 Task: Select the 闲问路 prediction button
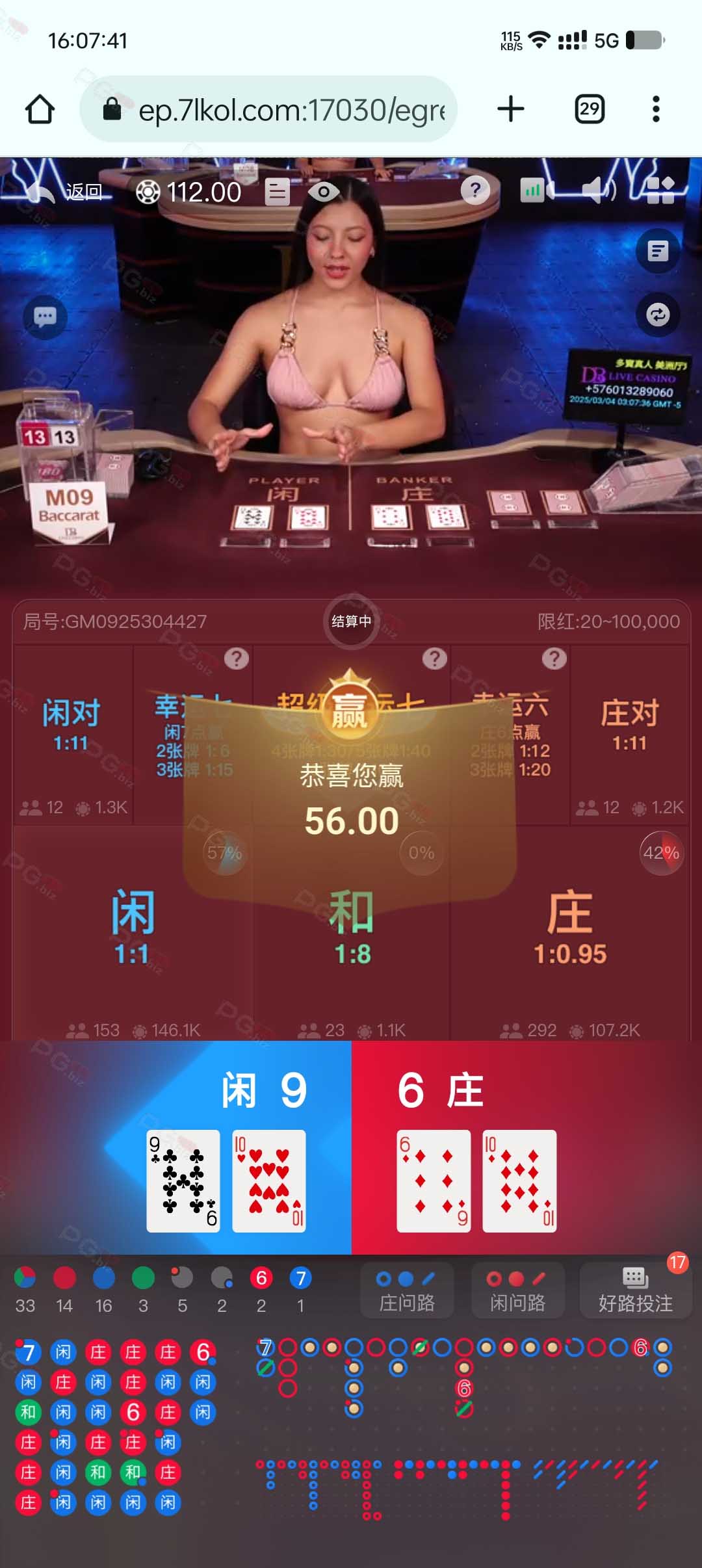[x=517, y=1291]
